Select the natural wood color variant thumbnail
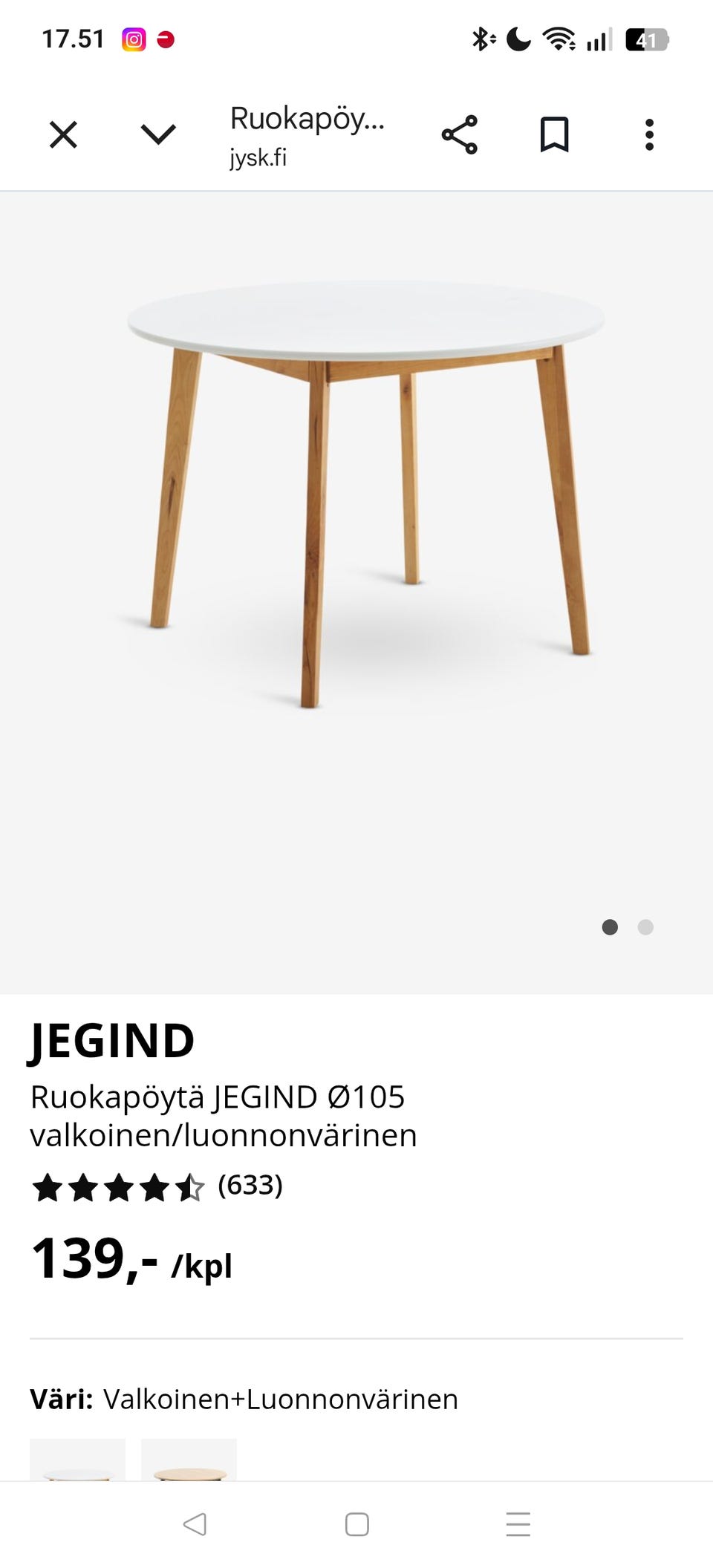This screenshot has width=713, height=1568. (189, 1460)
